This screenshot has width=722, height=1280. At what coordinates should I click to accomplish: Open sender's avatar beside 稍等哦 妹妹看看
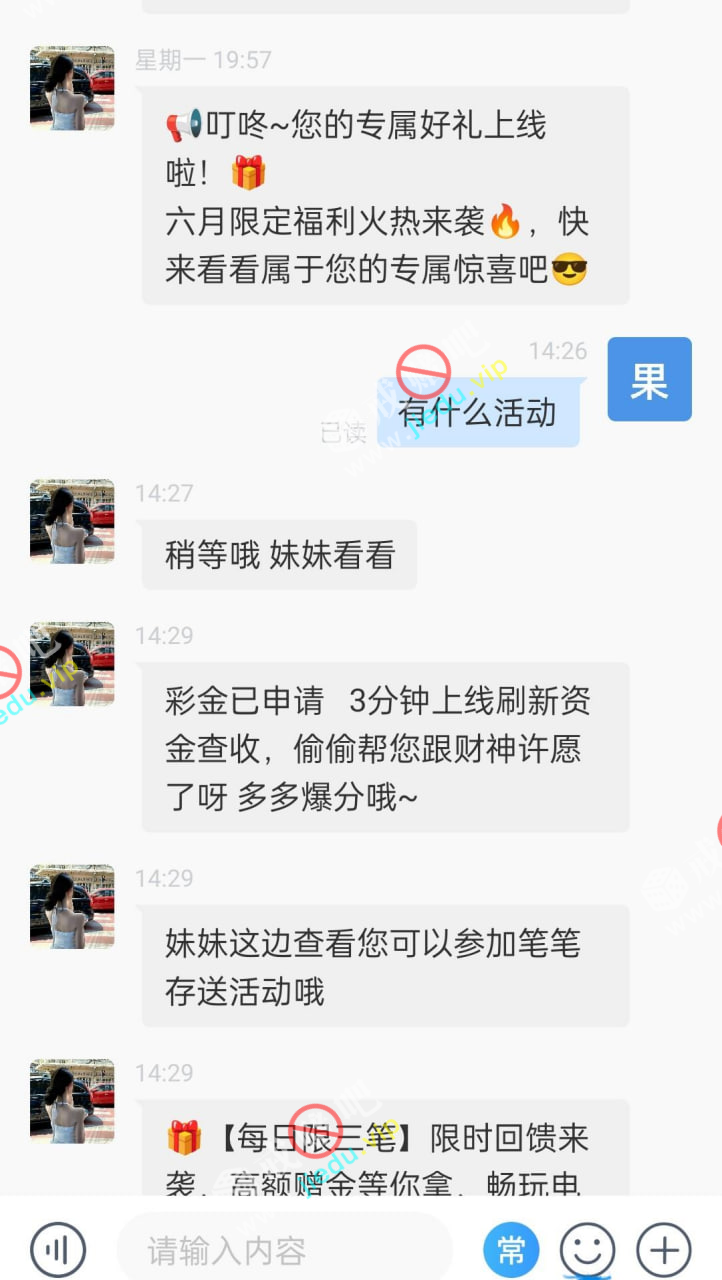(x=72, y=521)
